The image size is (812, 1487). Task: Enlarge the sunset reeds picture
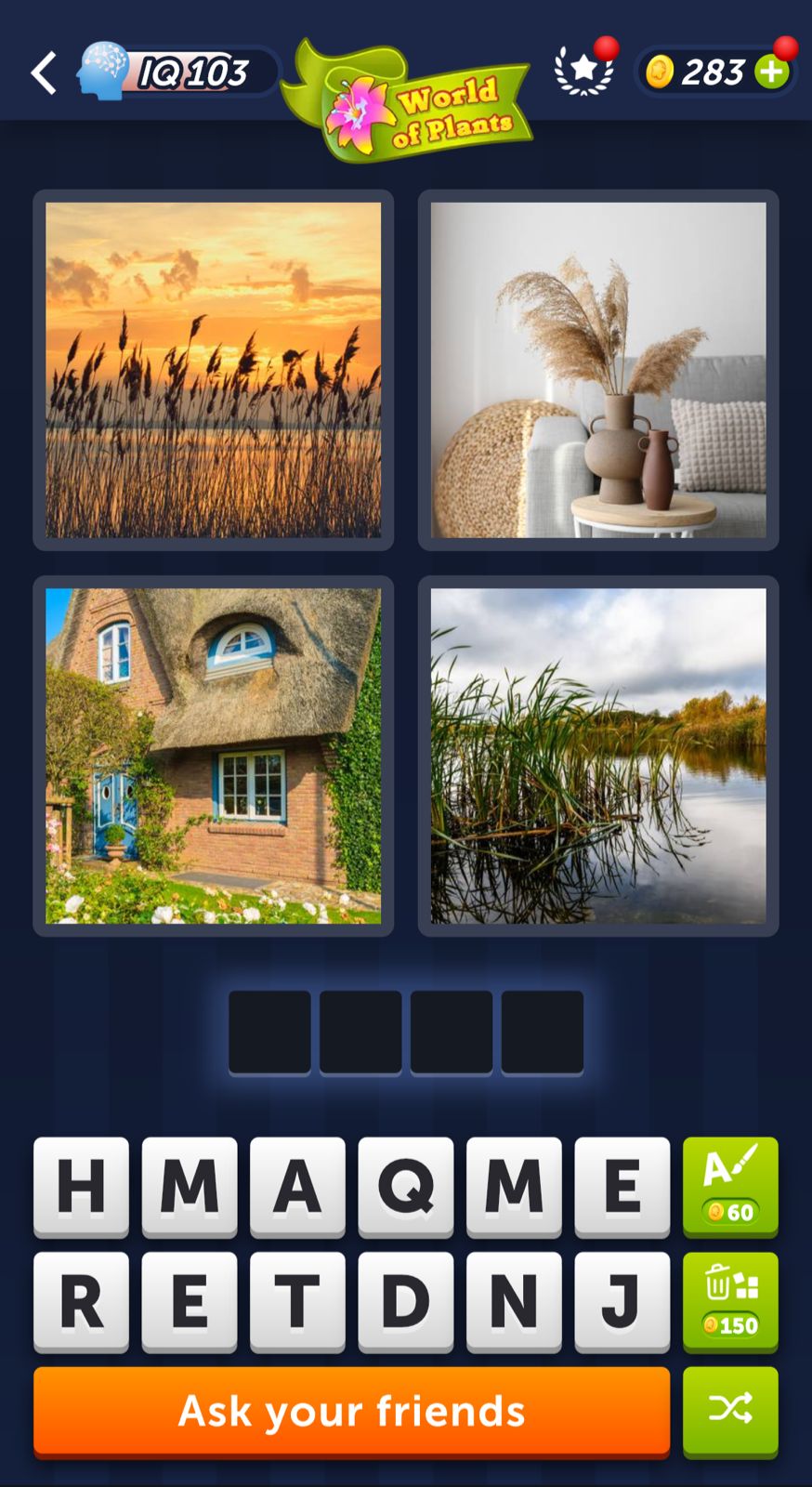click(x=214, y=370)
